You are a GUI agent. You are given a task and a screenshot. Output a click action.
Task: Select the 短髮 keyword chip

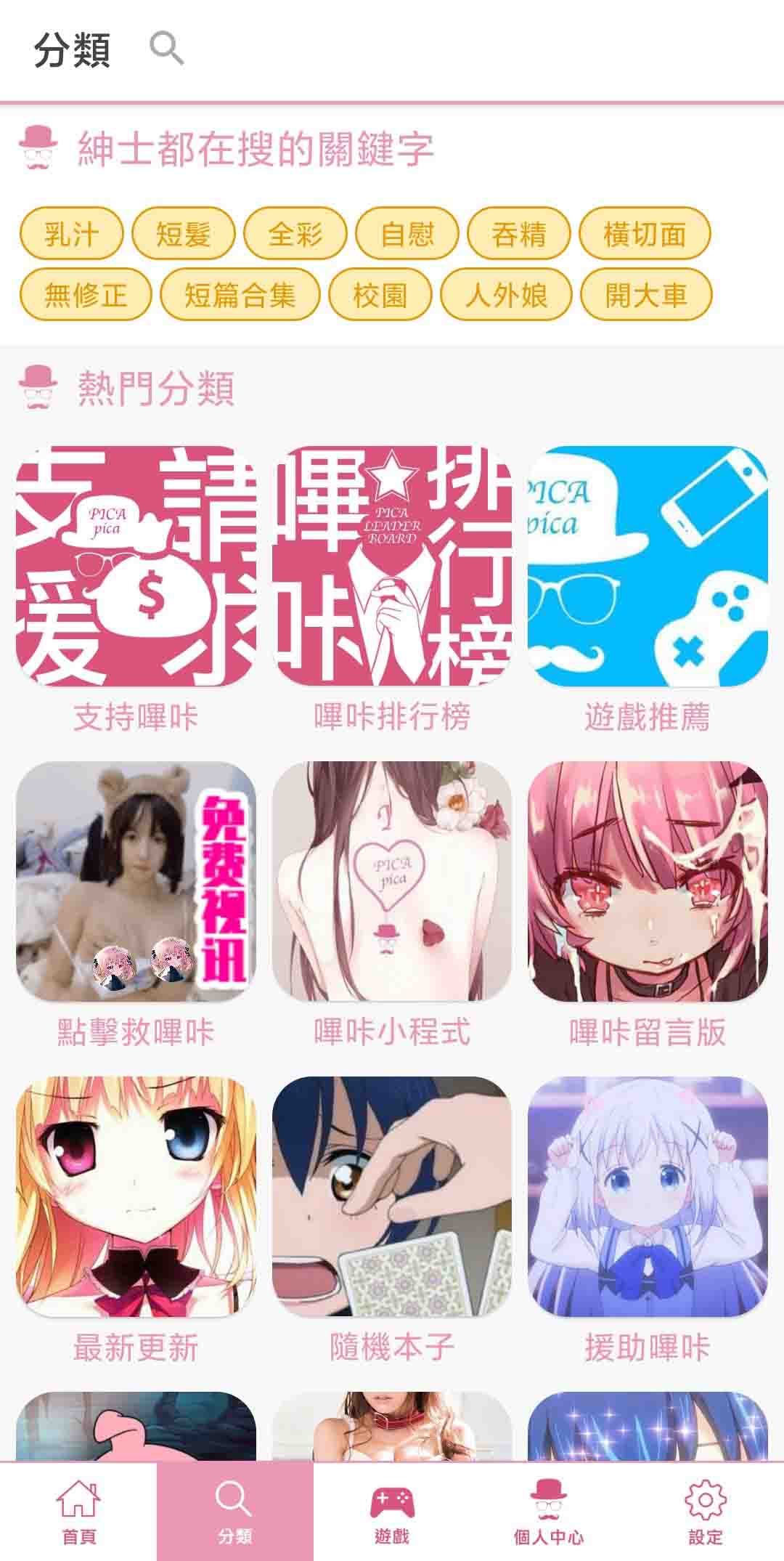pyautogui.click(x=184, y=234)
